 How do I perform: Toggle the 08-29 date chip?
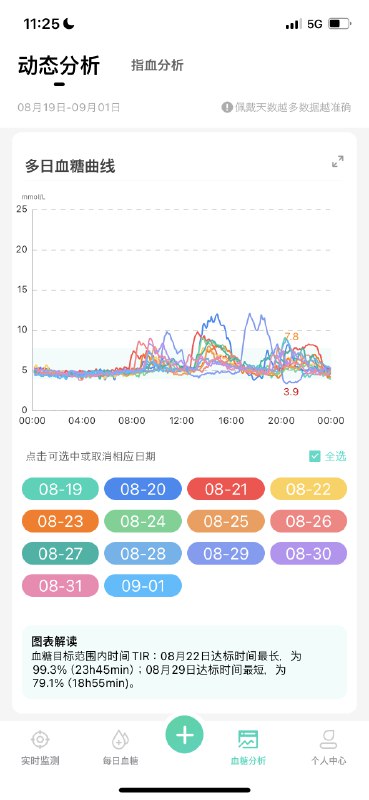coord(226,554)
